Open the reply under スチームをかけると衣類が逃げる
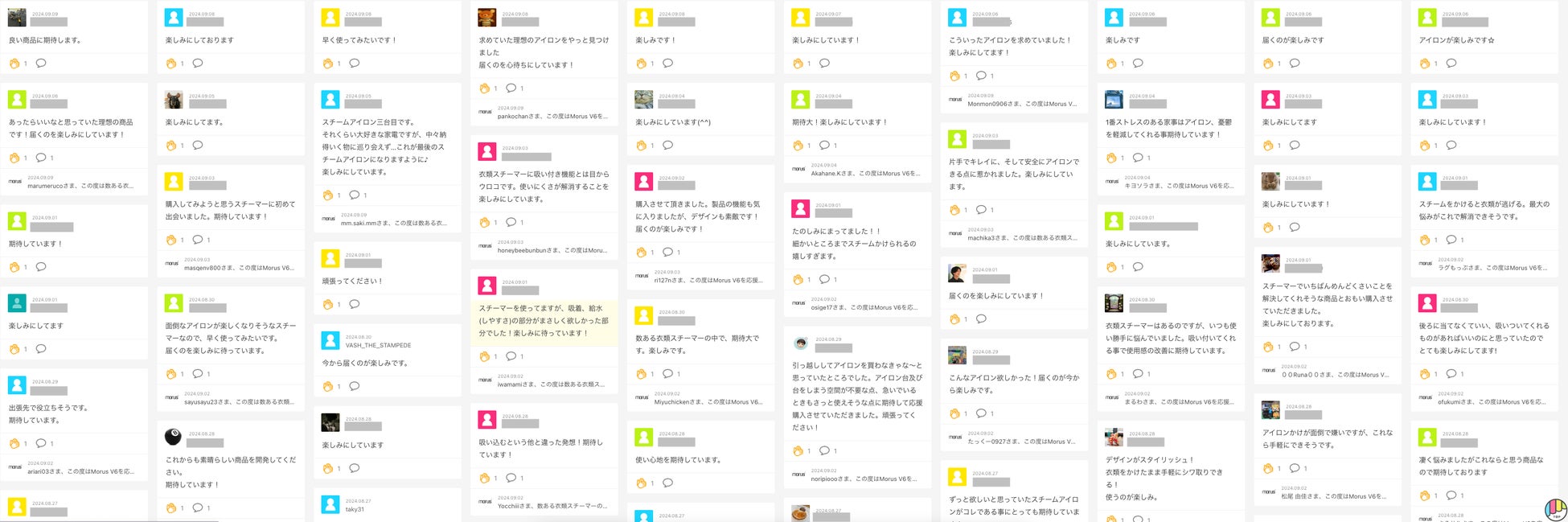This screenshot has height=522, width=1568. click(1451, 240)
